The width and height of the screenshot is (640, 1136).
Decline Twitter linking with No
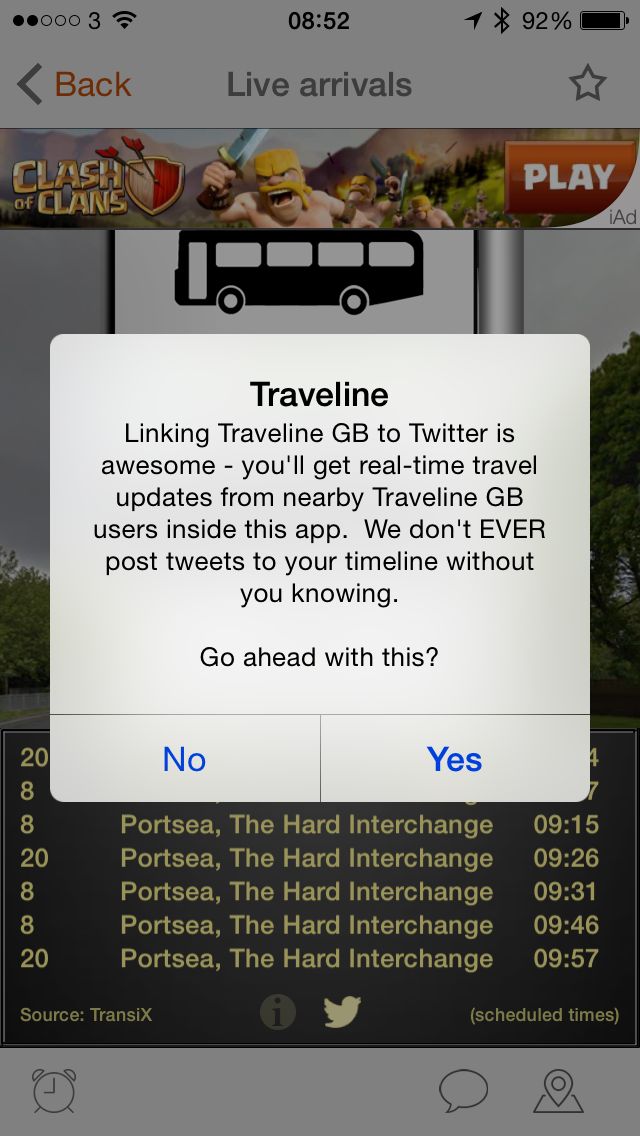[184, 759]
